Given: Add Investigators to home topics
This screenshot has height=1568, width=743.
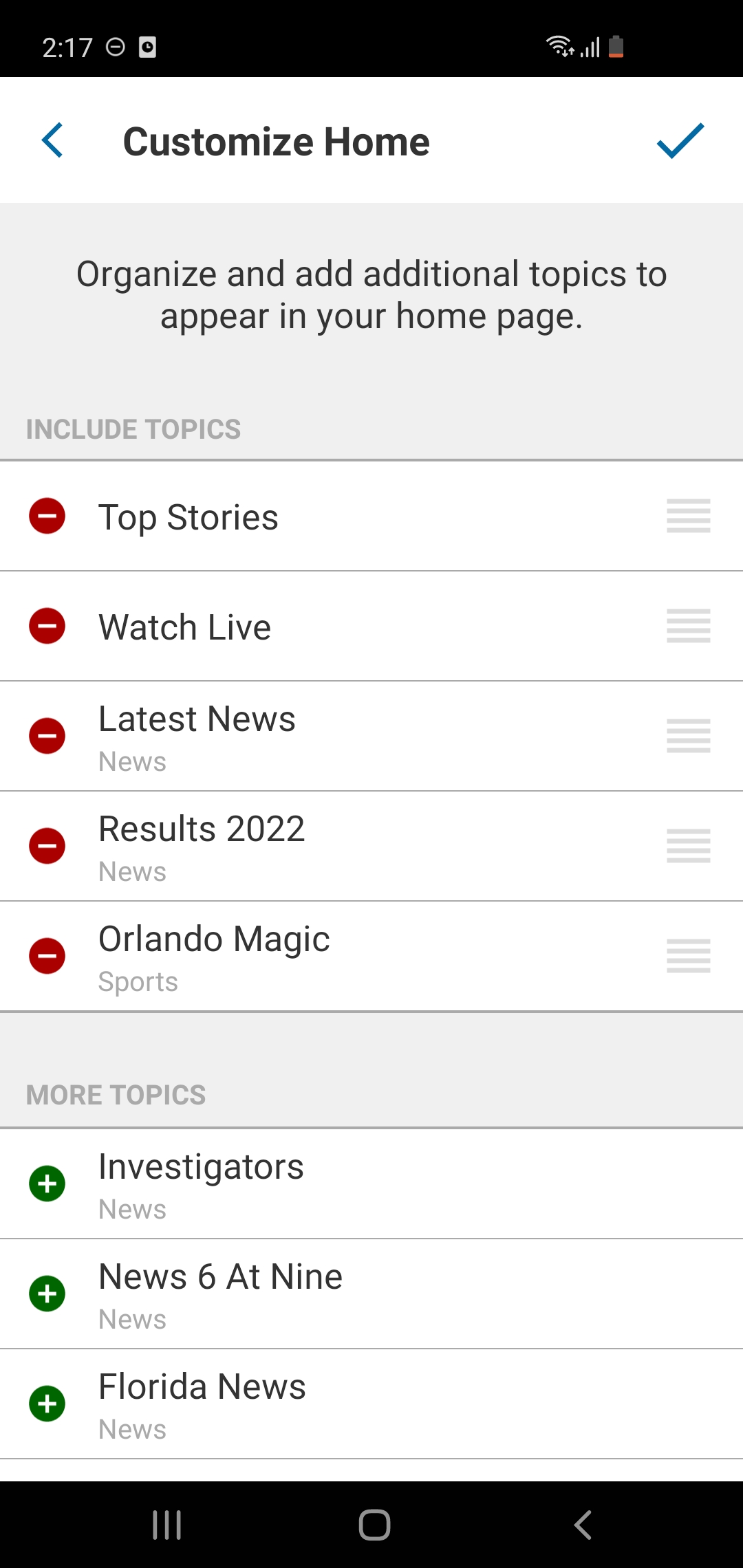Looking at the screenshot, I should coord(47,1184).
